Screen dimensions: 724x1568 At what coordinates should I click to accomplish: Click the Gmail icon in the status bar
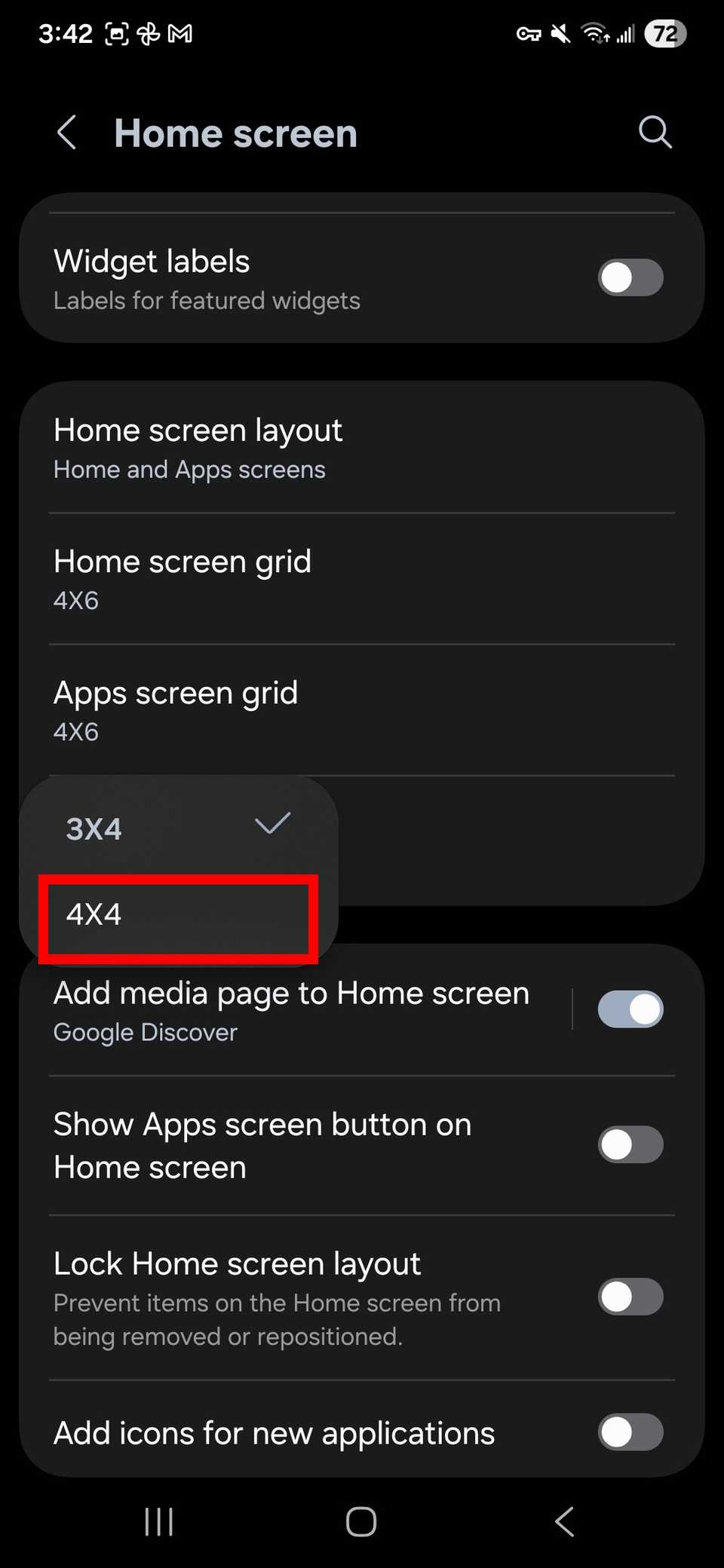click(179, 33)
